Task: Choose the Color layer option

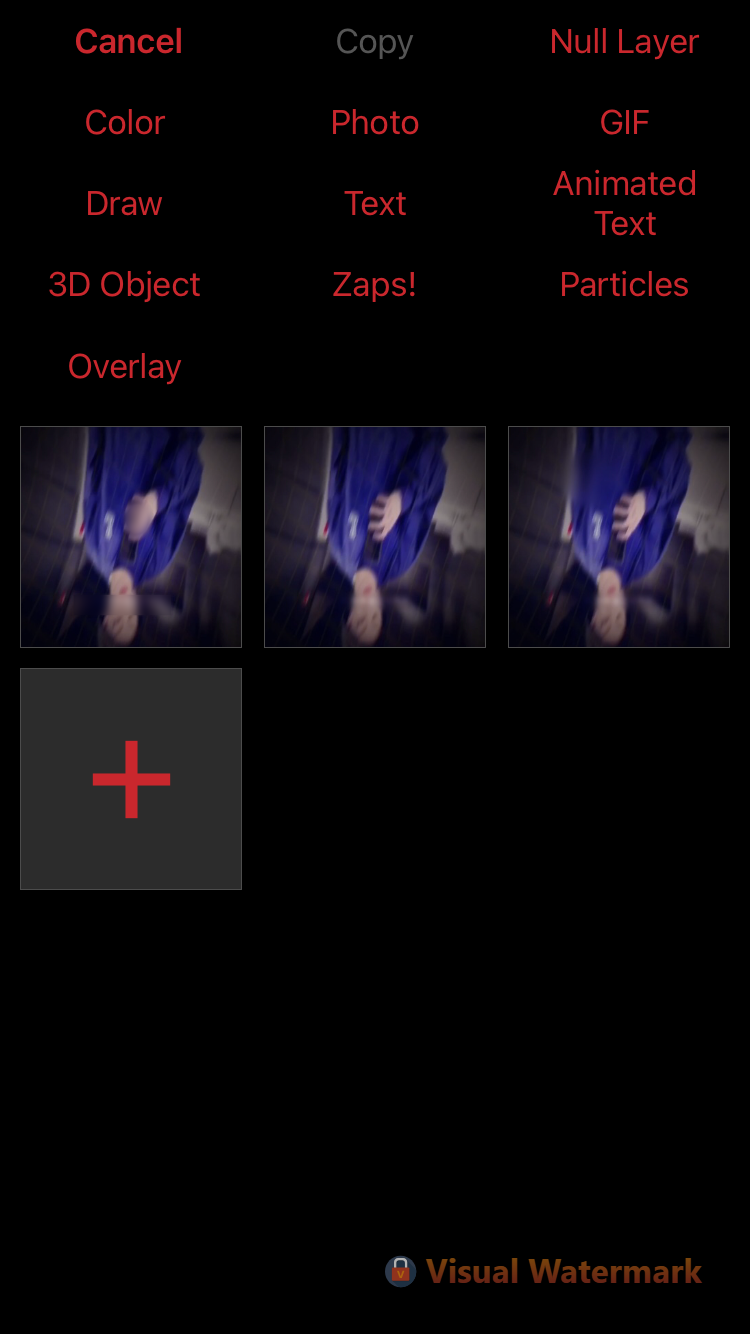Action: click(x=125, y=123)
